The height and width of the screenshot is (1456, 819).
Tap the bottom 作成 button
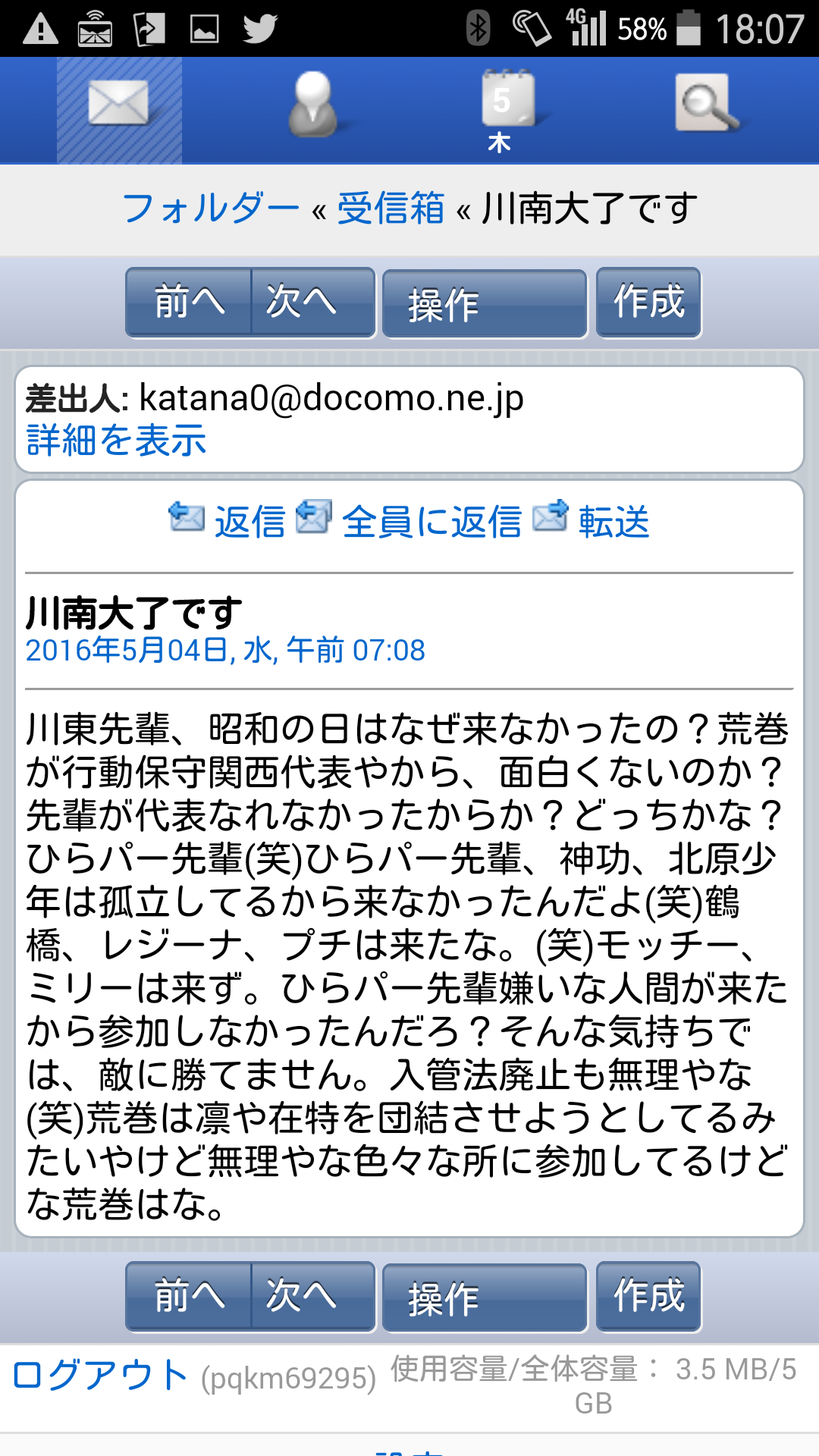(648, 1296)
